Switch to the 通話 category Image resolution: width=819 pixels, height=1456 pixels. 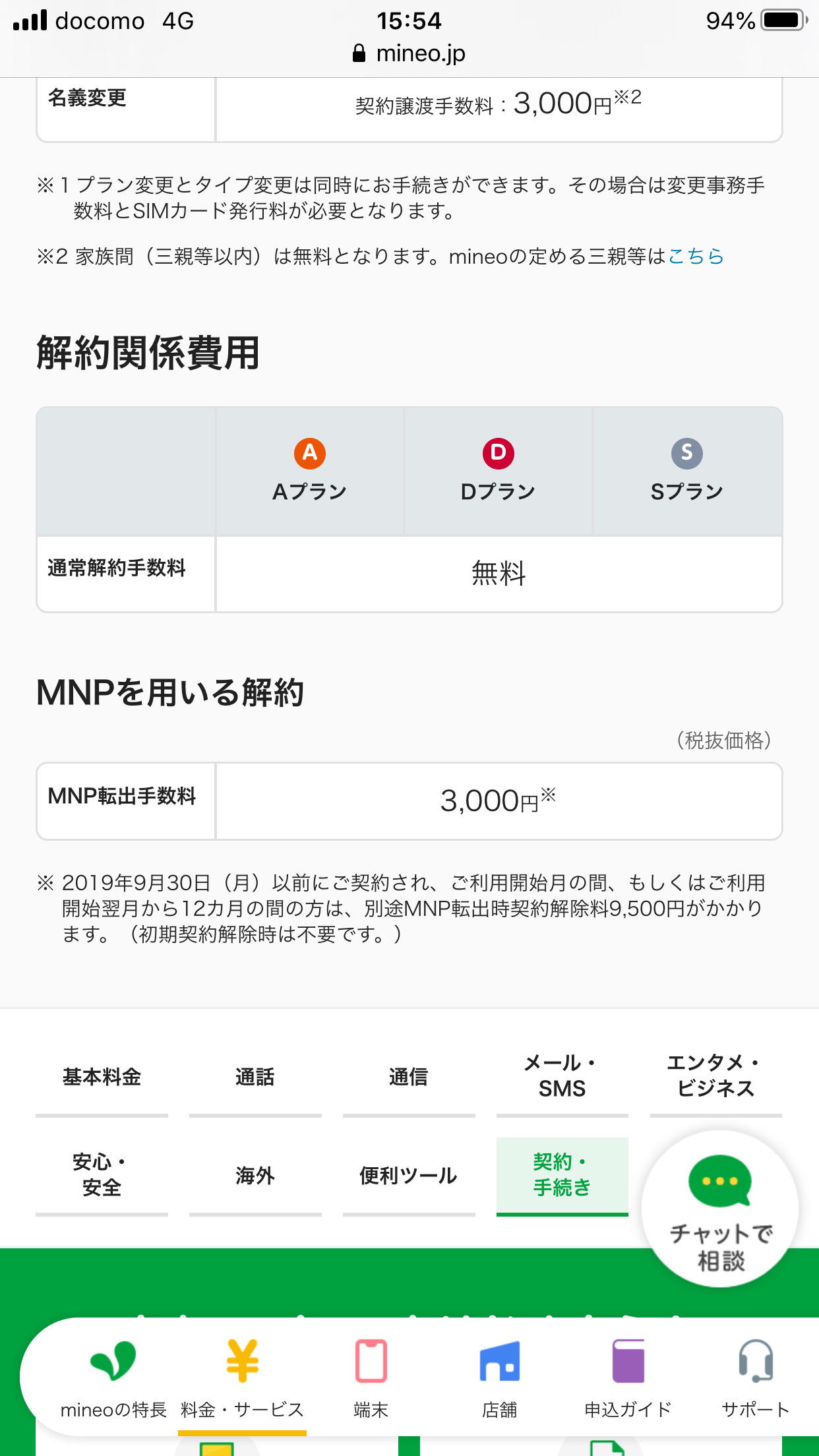(x=255, y=1077)
